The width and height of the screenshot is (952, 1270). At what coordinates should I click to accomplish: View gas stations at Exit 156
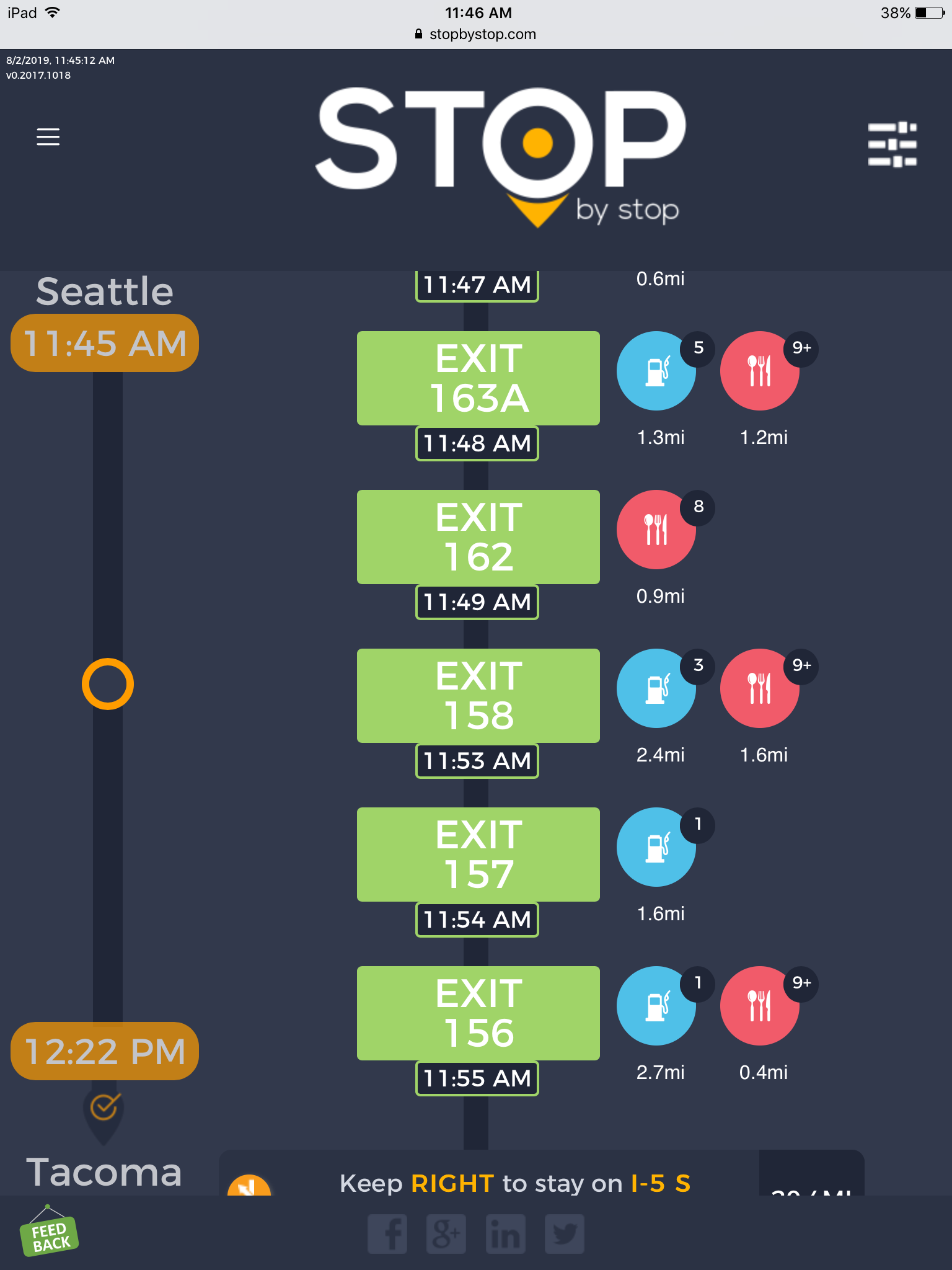(656, 1006)
